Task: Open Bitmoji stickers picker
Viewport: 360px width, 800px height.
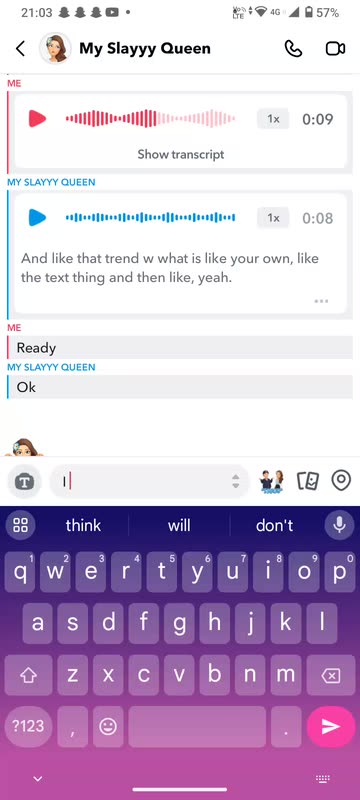Action: click(x=271, y=481)
